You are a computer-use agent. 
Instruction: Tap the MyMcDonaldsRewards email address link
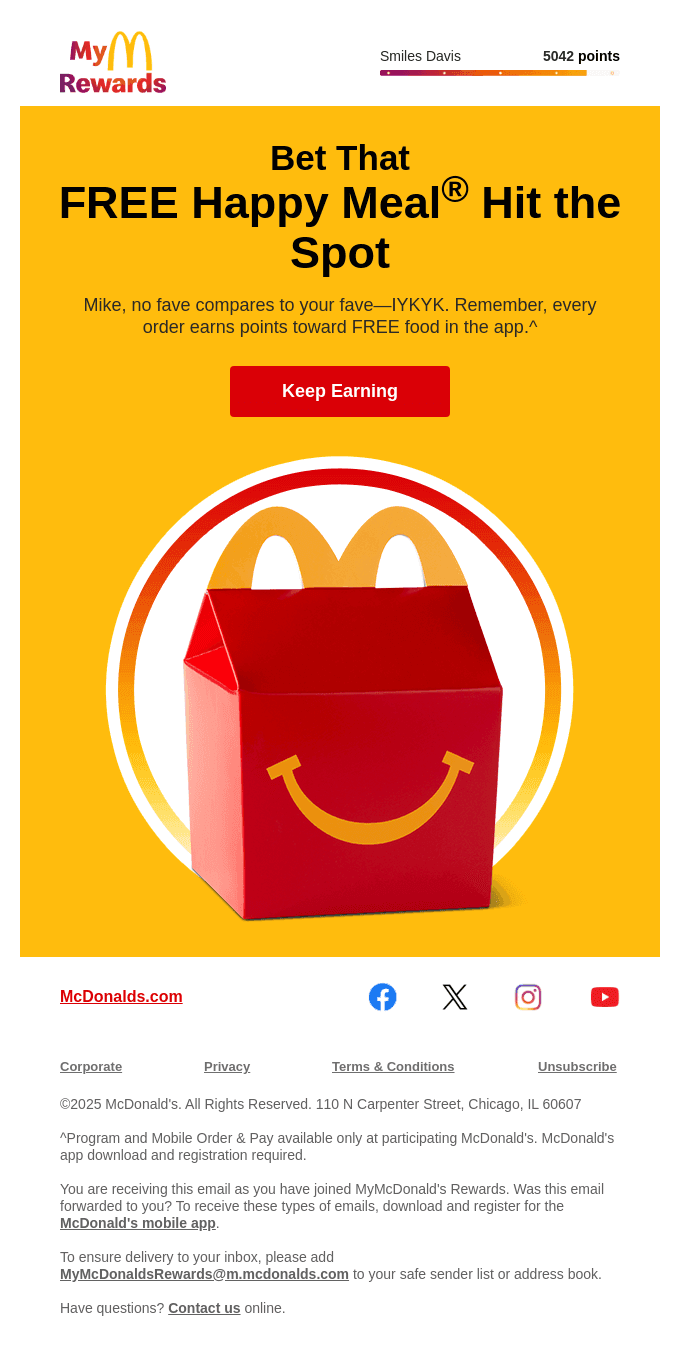pos(204,1274)
